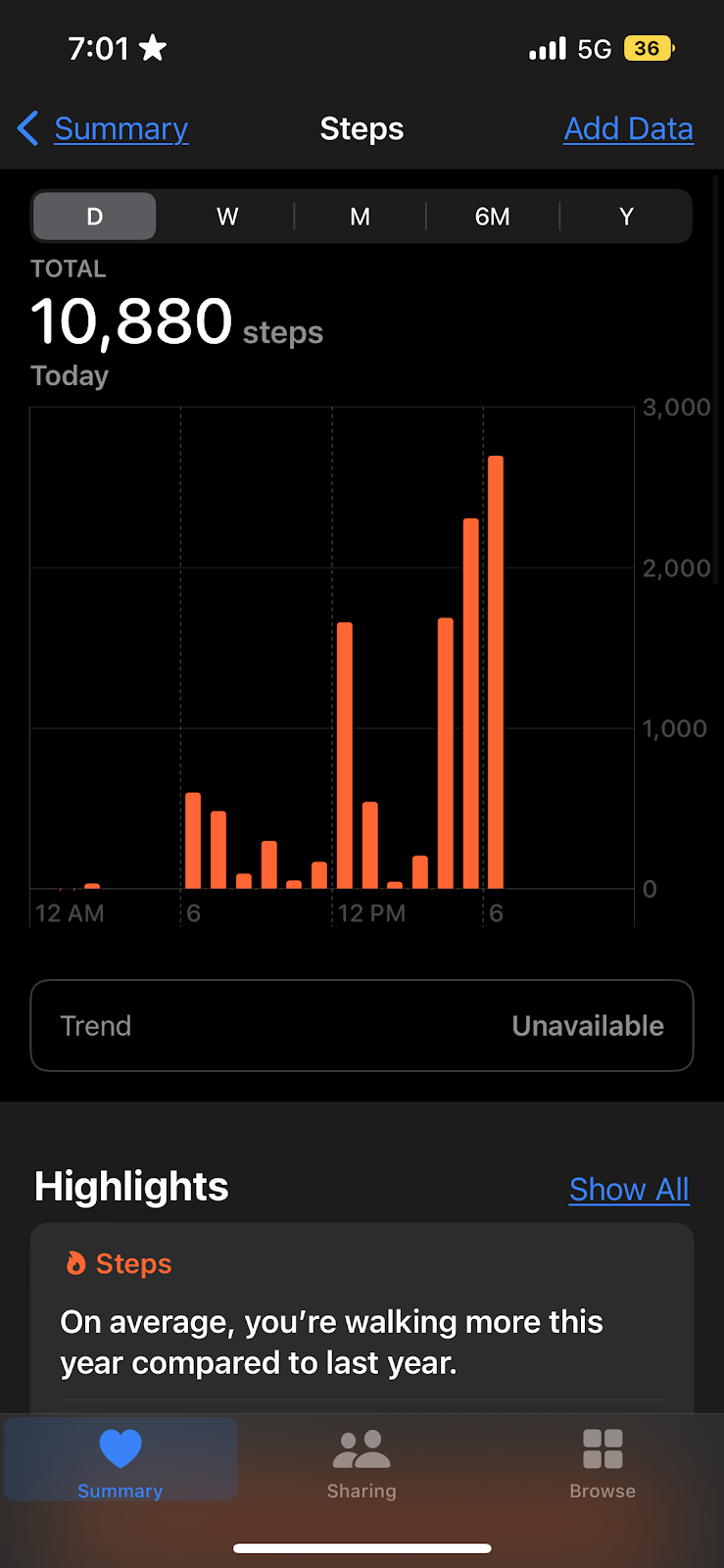724x1568 pixels.
Task: Go back to Summary
Action: [105, 128]
